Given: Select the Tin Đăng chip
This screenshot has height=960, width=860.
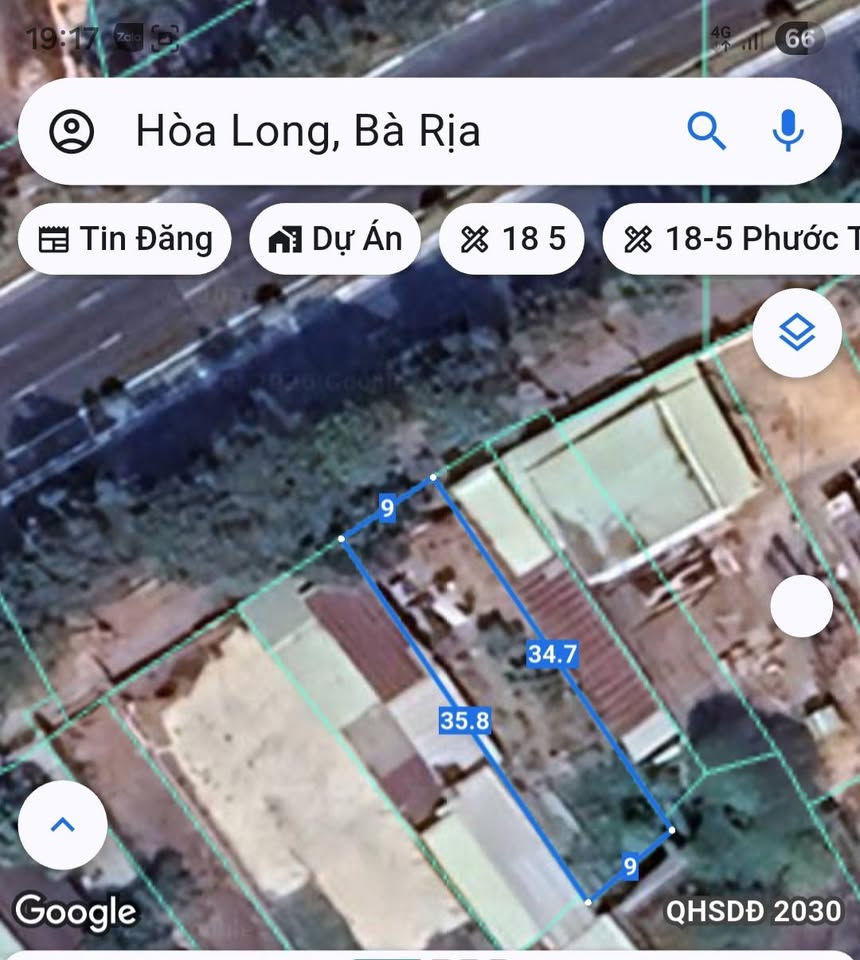Looking at the screenshot, I should tap(125, 239).
